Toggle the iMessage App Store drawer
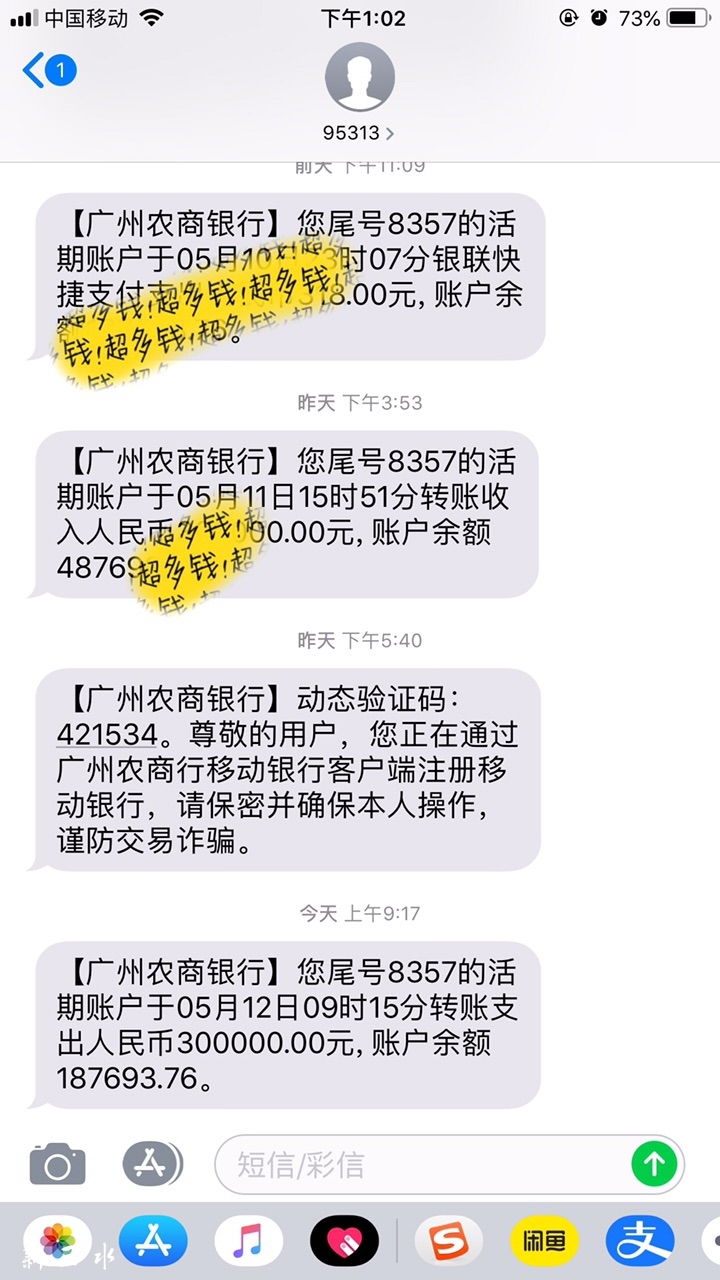The image size is (720, 1280). (x=152, y=1164)
